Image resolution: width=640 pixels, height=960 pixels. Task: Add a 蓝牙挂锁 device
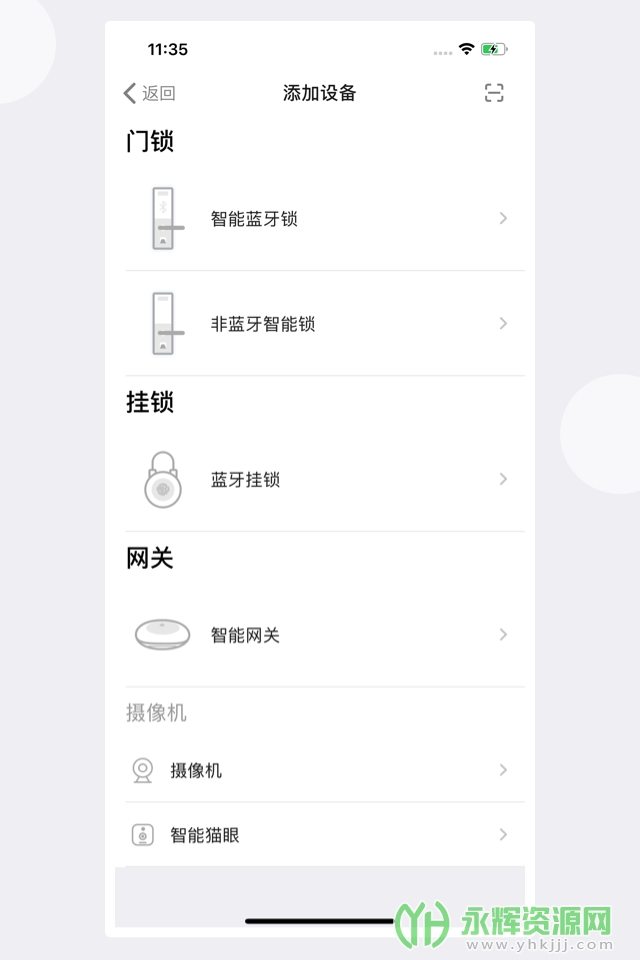coord(324,480)
